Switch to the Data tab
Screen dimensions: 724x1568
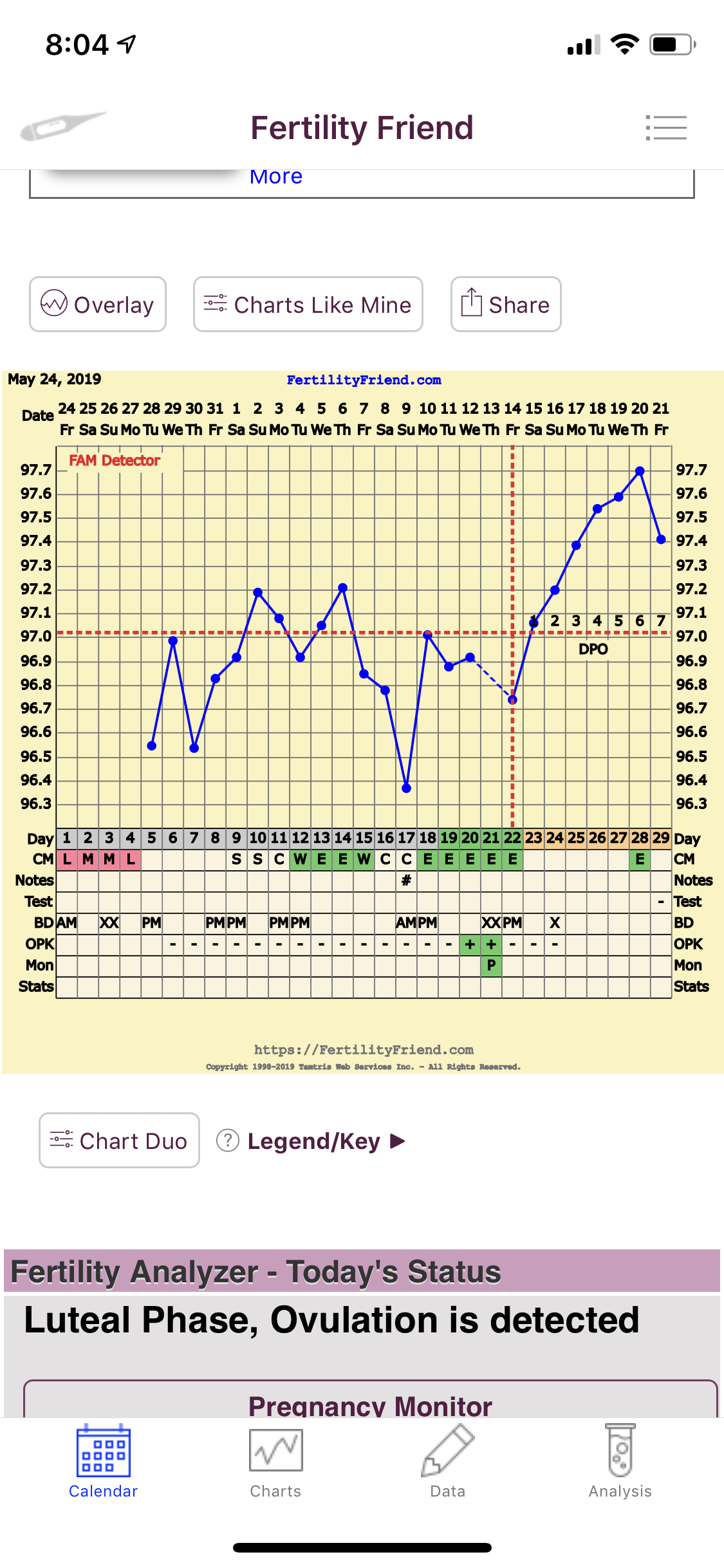point(448,1462)
